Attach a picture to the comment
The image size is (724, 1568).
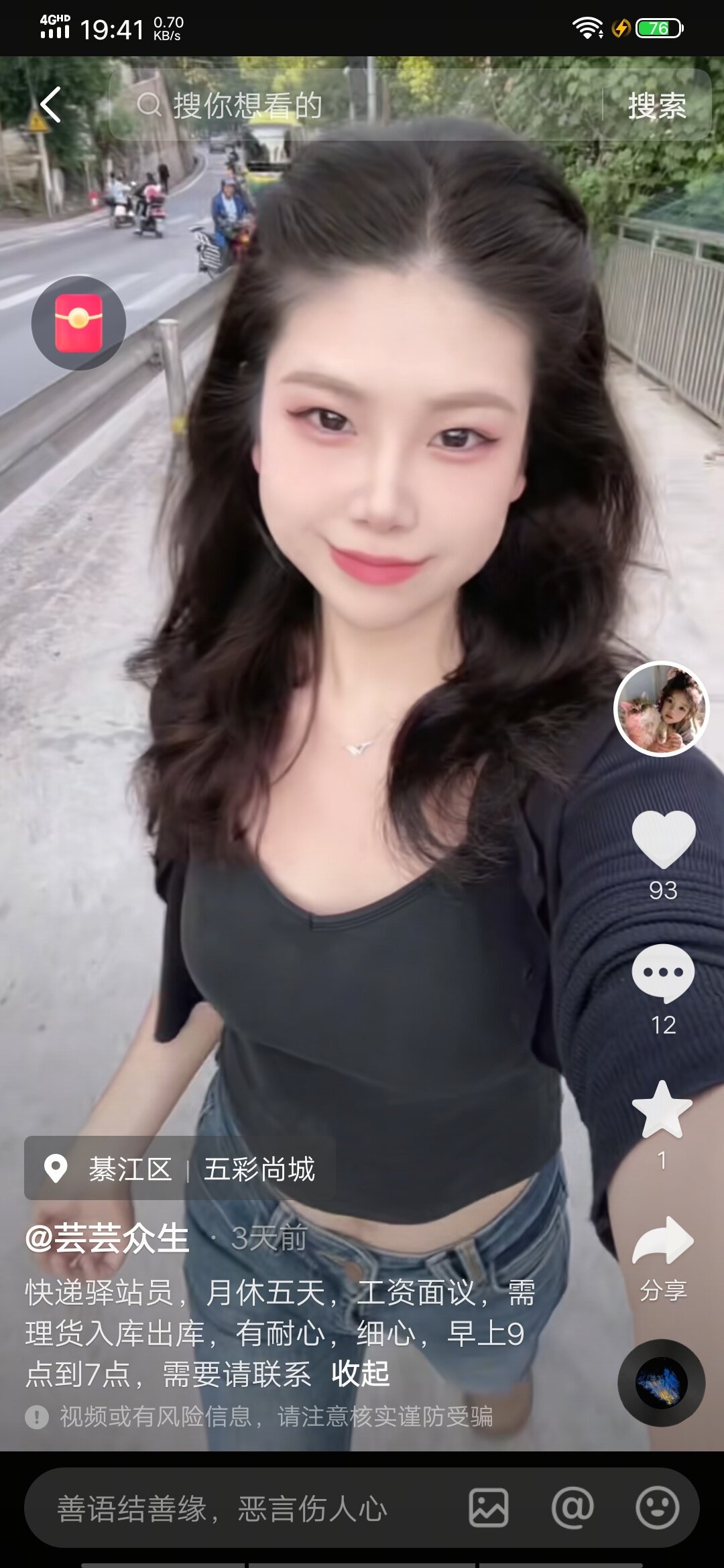click(488, 1508)
